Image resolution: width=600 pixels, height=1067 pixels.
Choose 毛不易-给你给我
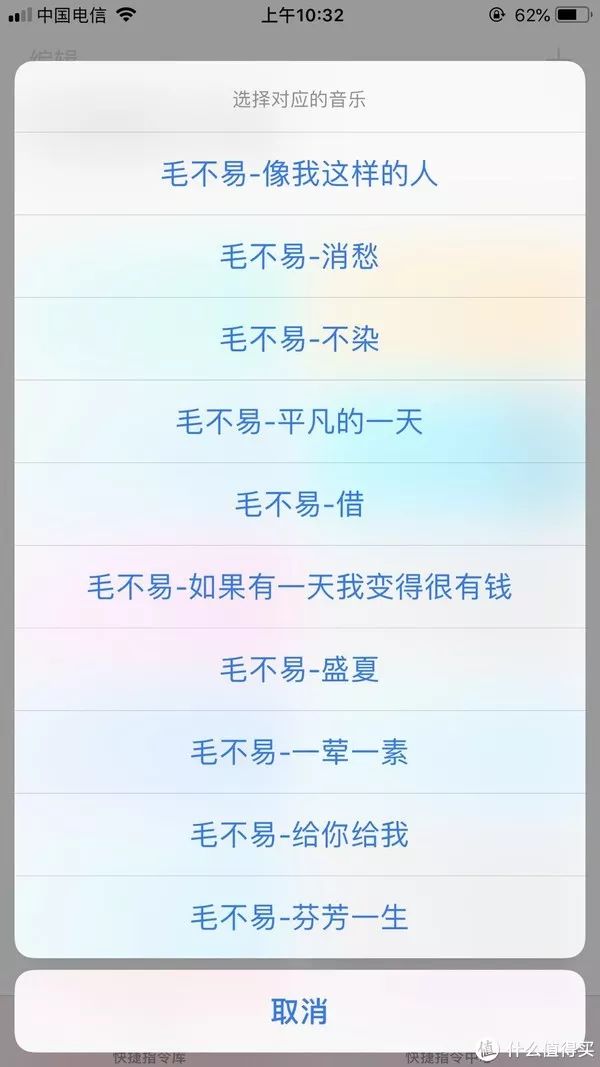point(300,834)
